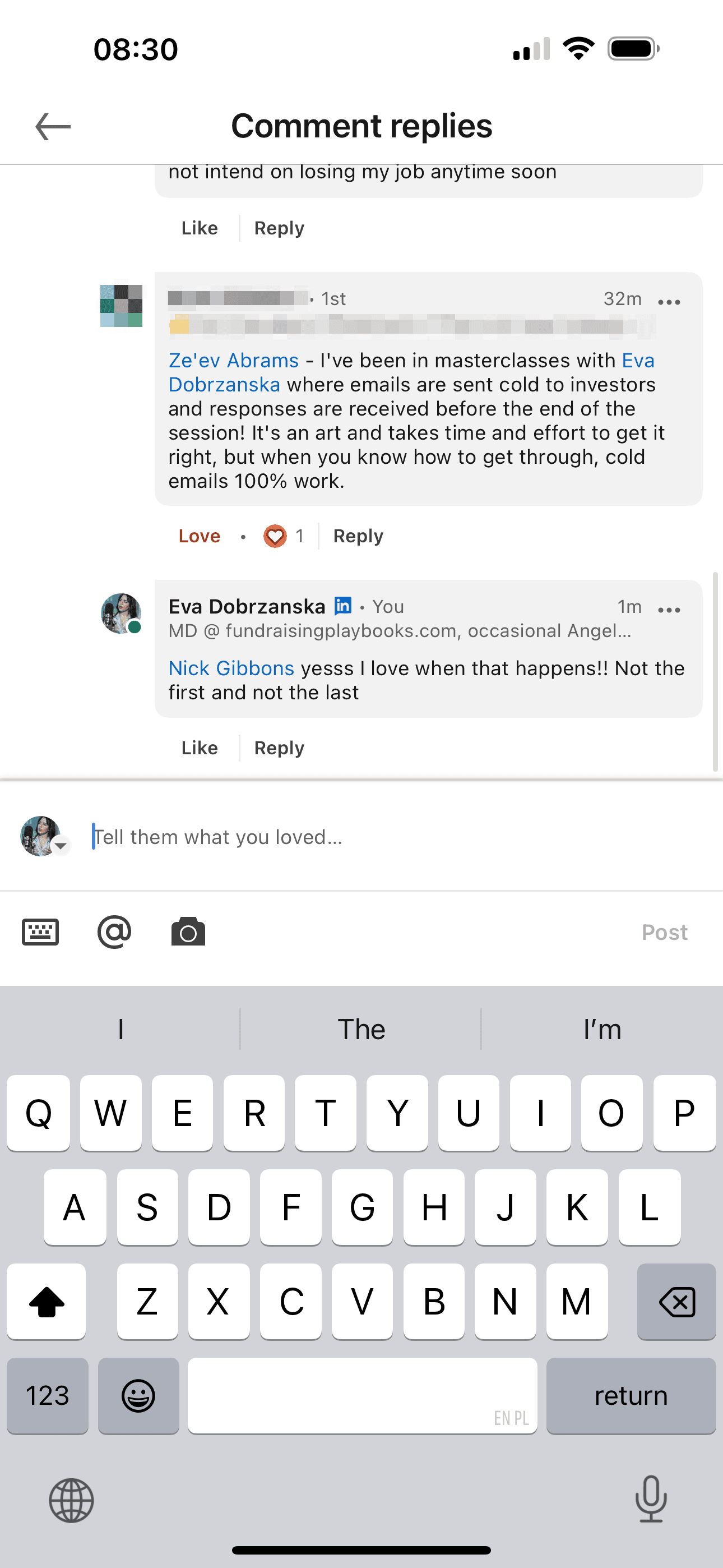Viewport: 723px width, 1568px height.
Task: Tap the LinkedIn badge beside Eva Dobrzanska
Action: 342,606
